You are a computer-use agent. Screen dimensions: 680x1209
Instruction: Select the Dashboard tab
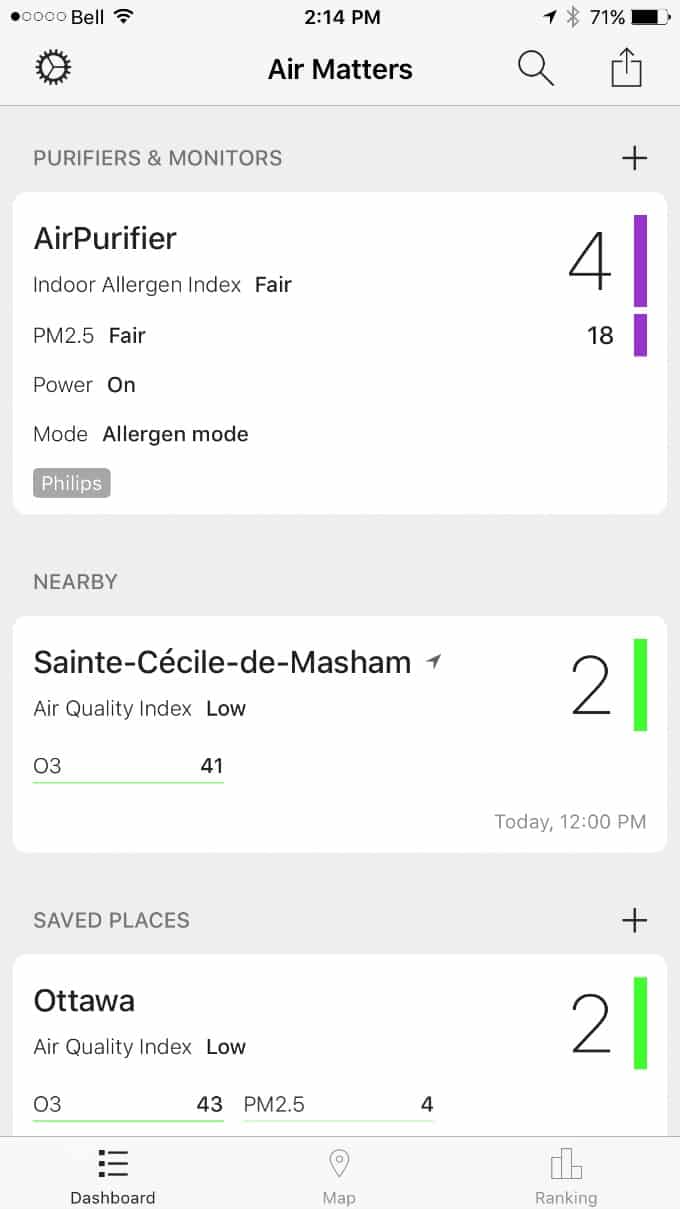(x=113, y=1176)
